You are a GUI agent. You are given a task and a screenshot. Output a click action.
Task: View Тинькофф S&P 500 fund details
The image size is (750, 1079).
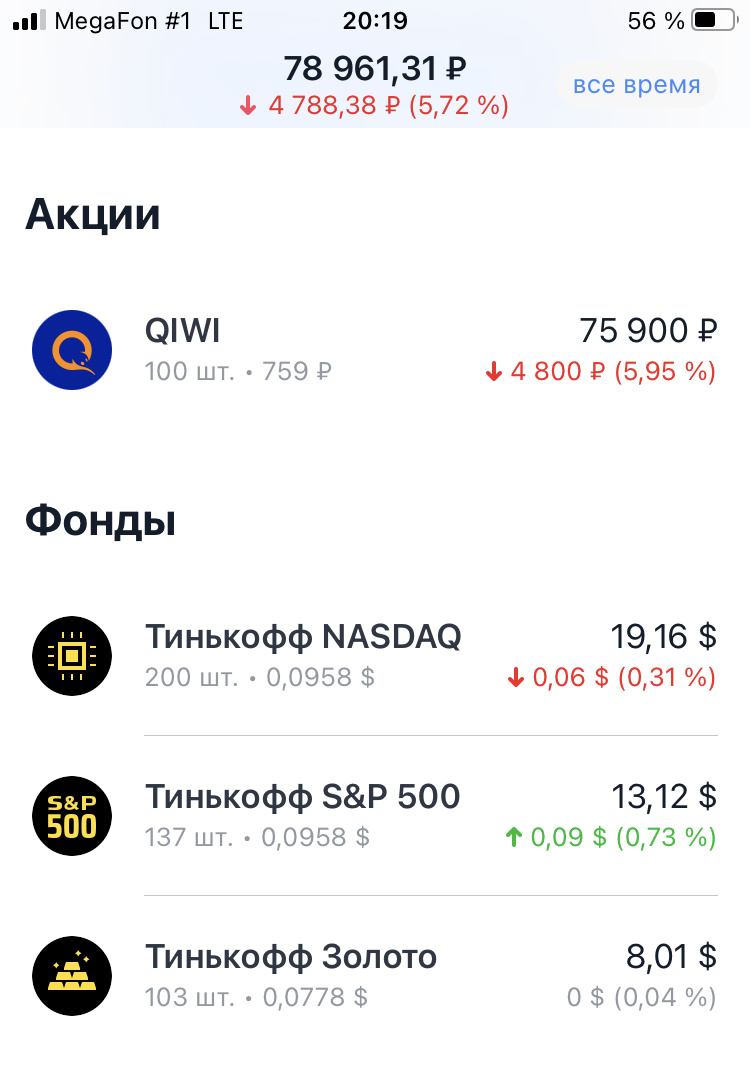[x=374, y=816]
